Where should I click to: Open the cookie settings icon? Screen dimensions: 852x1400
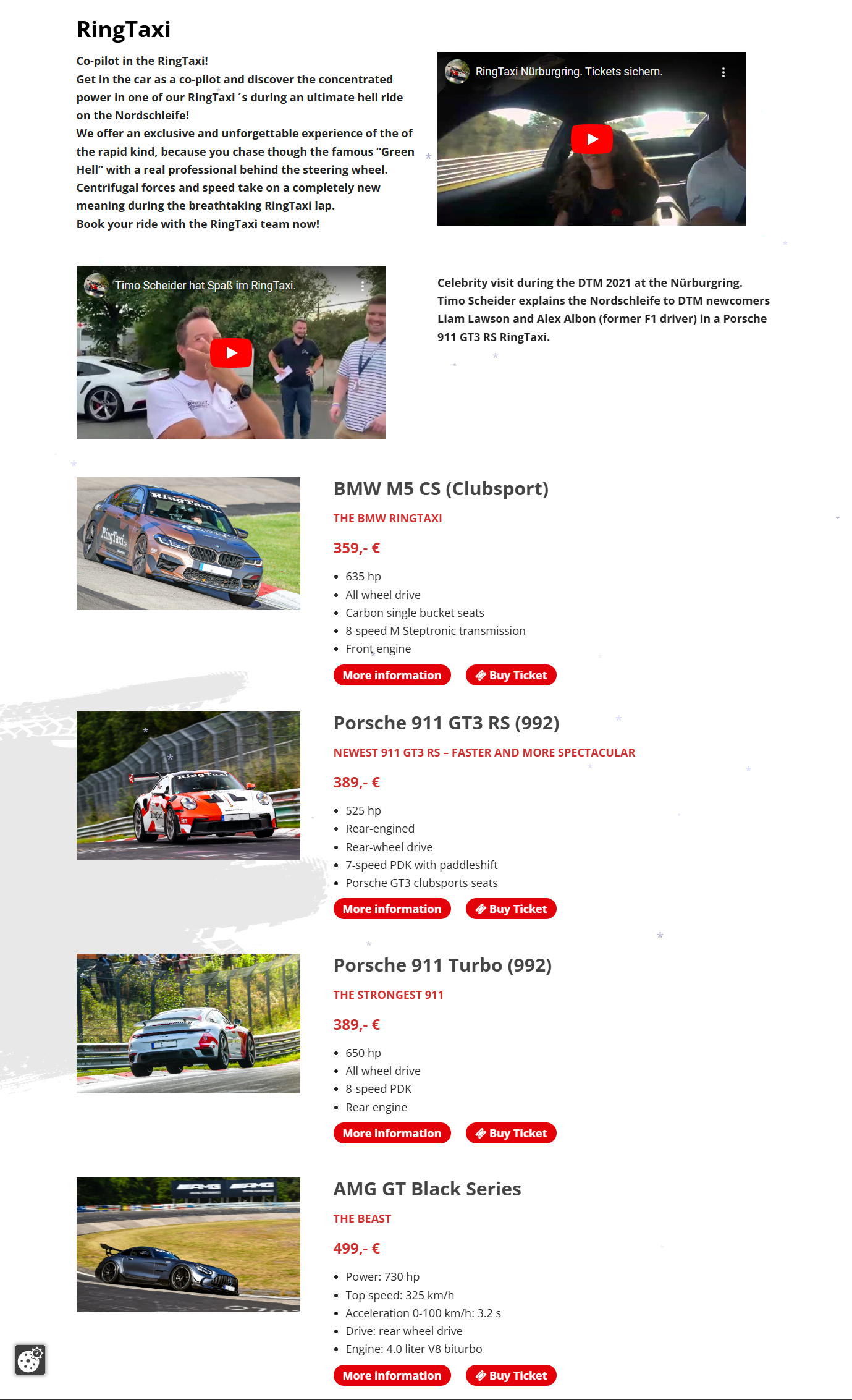click(30, 1360)
